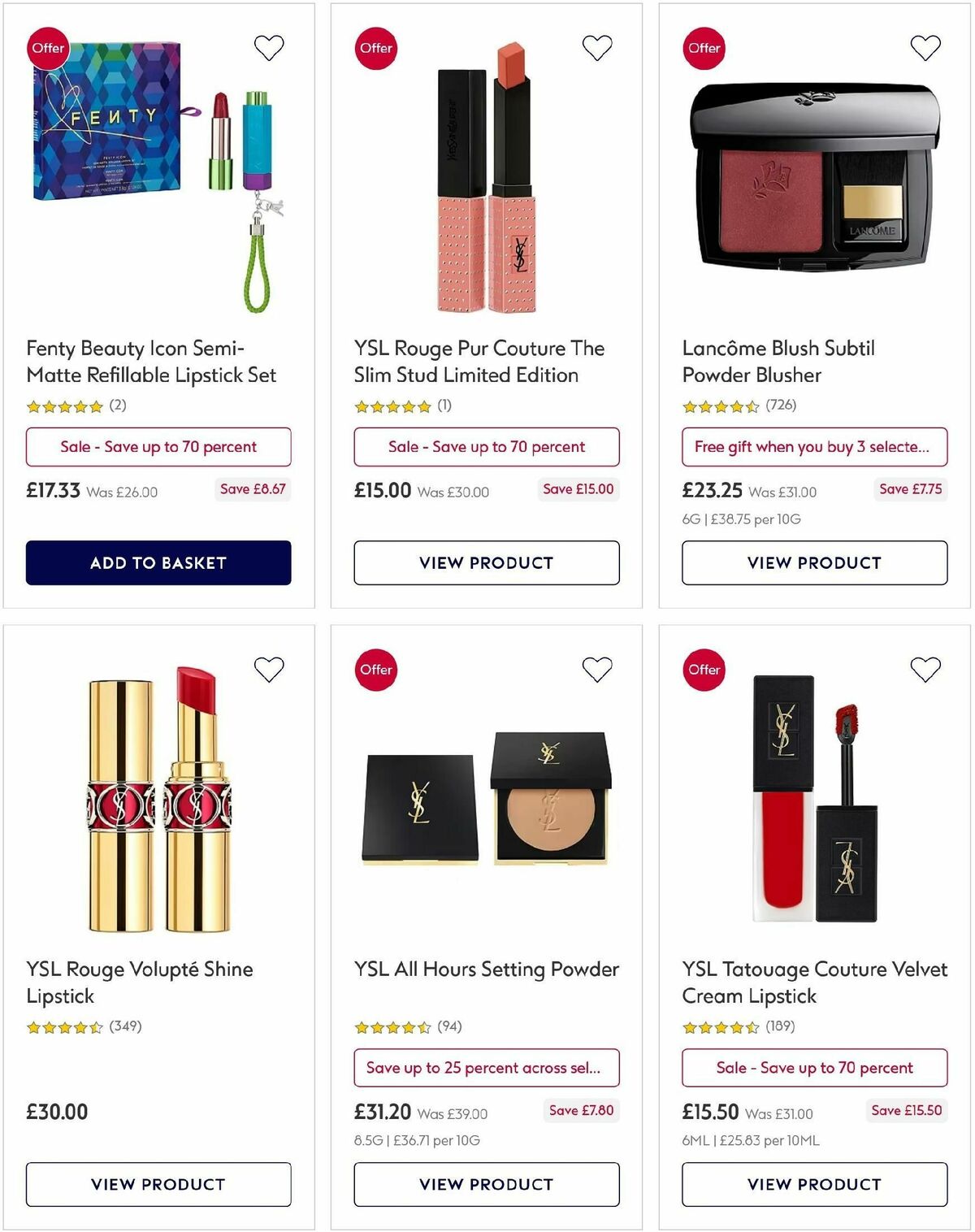Screen dimensions: 975x1232
Task: Click the free gift offer on Lancôme blusher
Action: point(815,447)
